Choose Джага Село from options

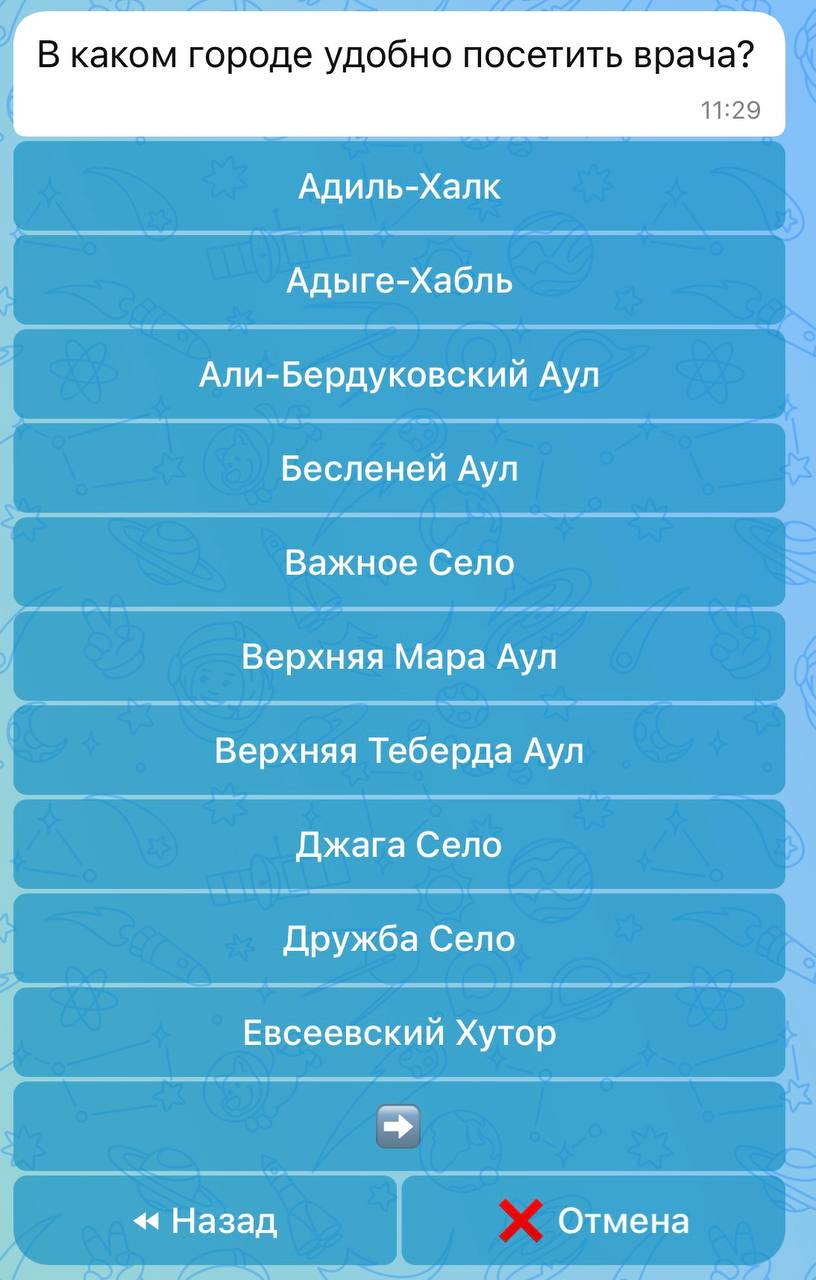(399, 845)
